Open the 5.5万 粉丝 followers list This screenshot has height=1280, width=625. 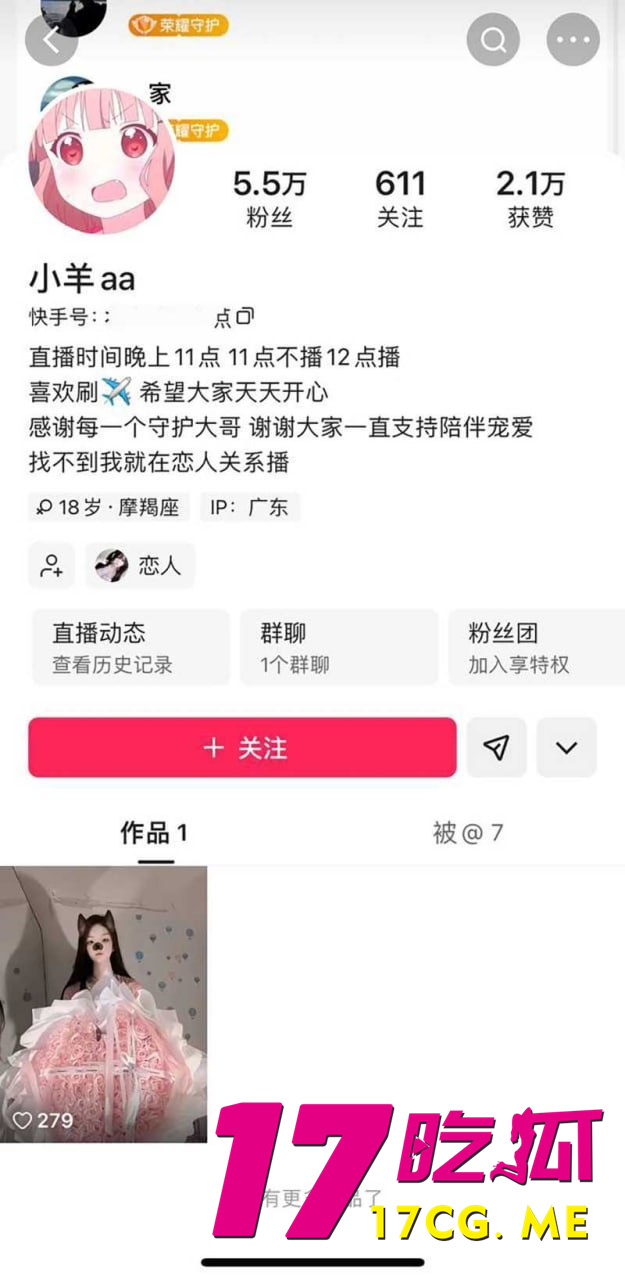click(270, 198)
